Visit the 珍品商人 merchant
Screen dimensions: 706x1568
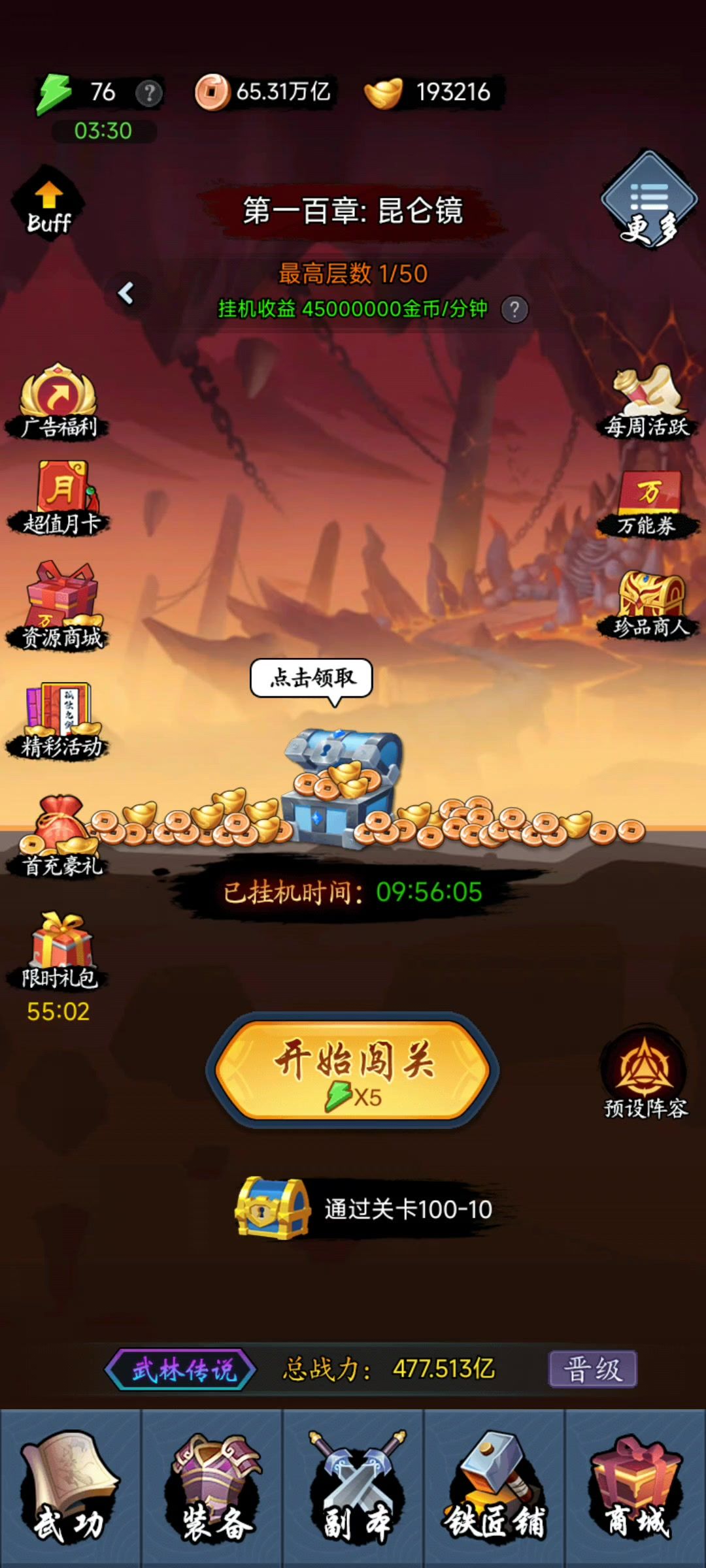point(650,604)
